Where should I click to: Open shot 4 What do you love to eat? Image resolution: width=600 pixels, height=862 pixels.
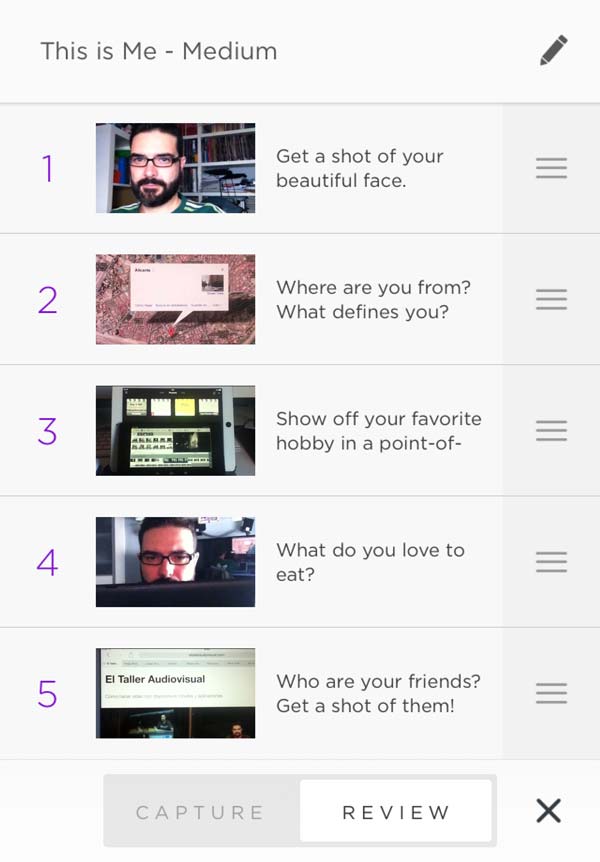175,562
